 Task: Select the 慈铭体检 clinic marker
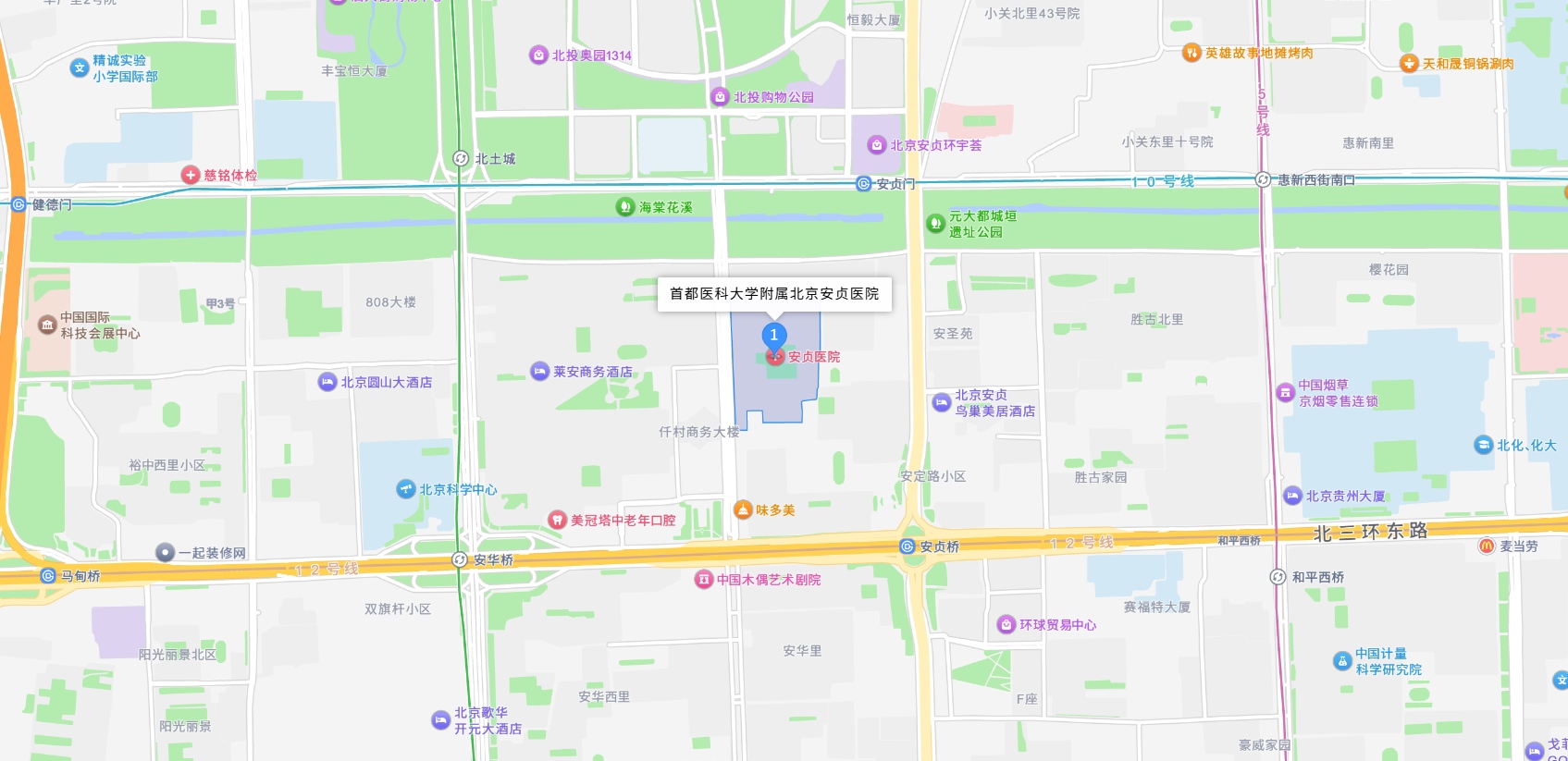coord(191,175)
